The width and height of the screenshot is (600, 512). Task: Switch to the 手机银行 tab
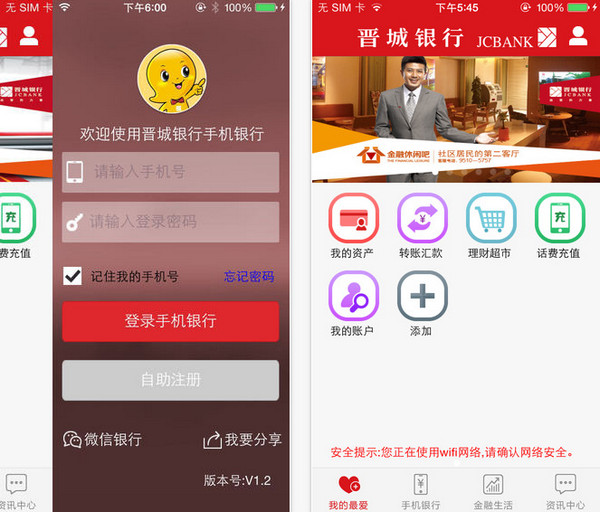click(421, 491)
